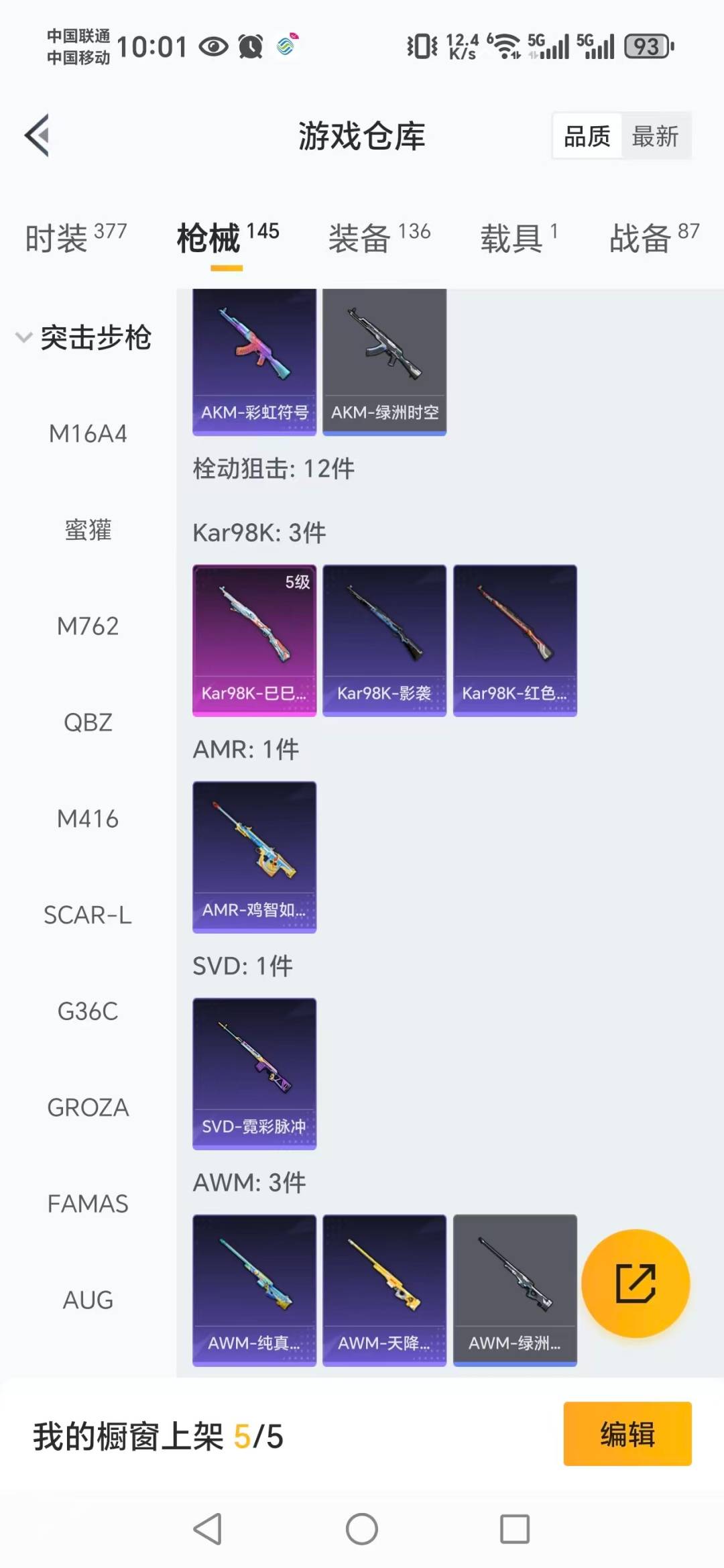This screenshot has height=1568, width=724.
Task: View the 载具 tab
Action: pyautogui.click(x=512, y=238)
